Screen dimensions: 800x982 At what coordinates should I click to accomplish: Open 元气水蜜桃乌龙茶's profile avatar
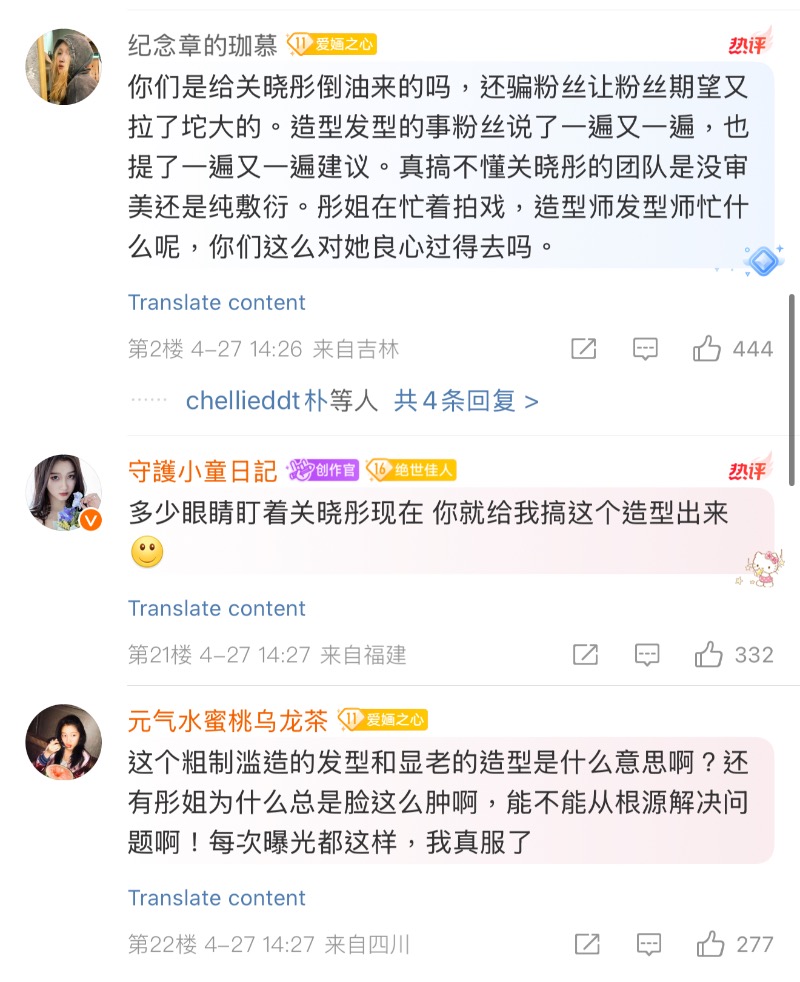pyautogui.click(x=62, y=743)
